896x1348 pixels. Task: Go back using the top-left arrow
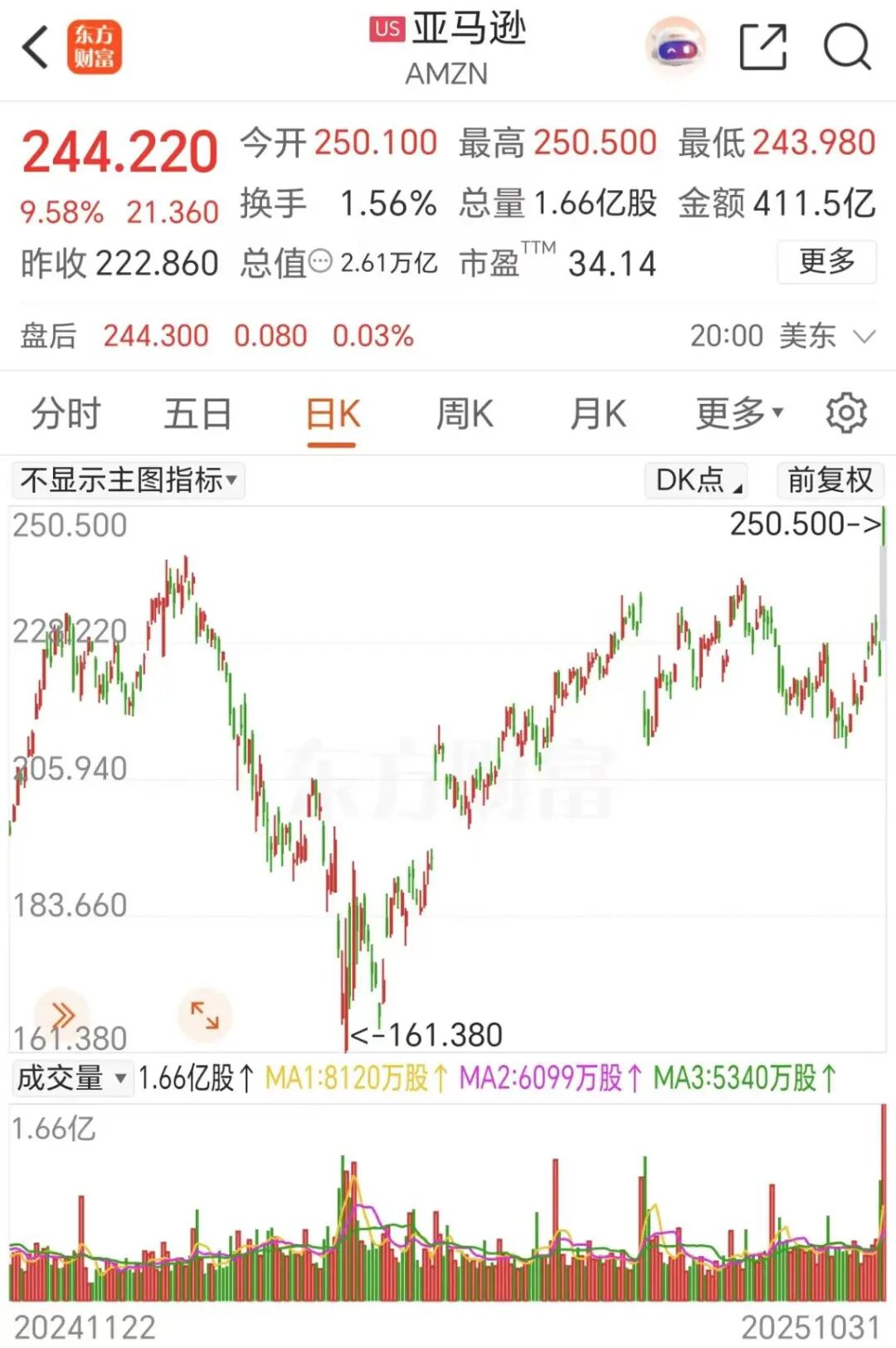(x=35, y=46)
